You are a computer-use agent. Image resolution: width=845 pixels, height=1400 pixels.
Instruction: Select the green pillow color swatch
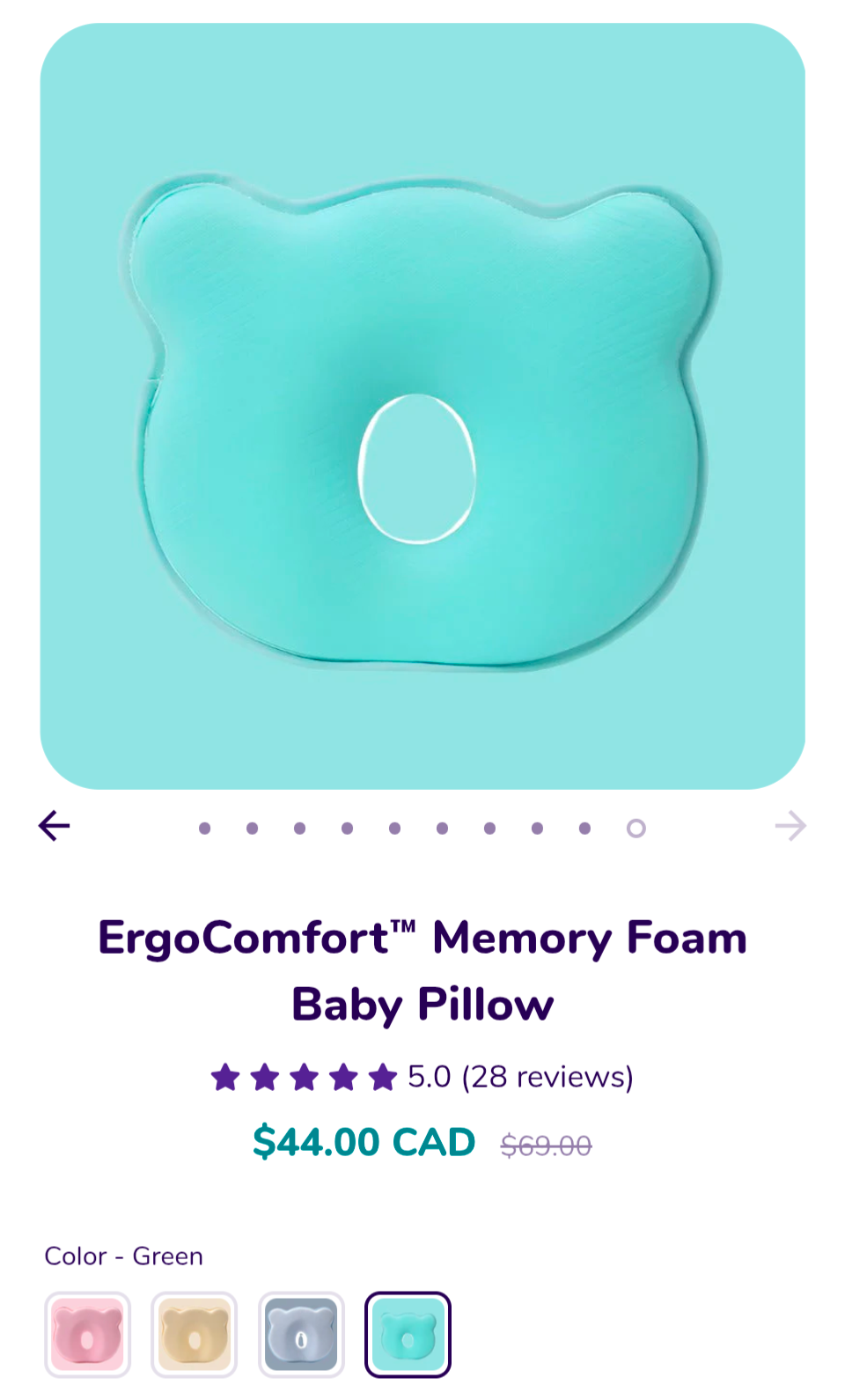pyautogui.click(x=408, y=1335)
